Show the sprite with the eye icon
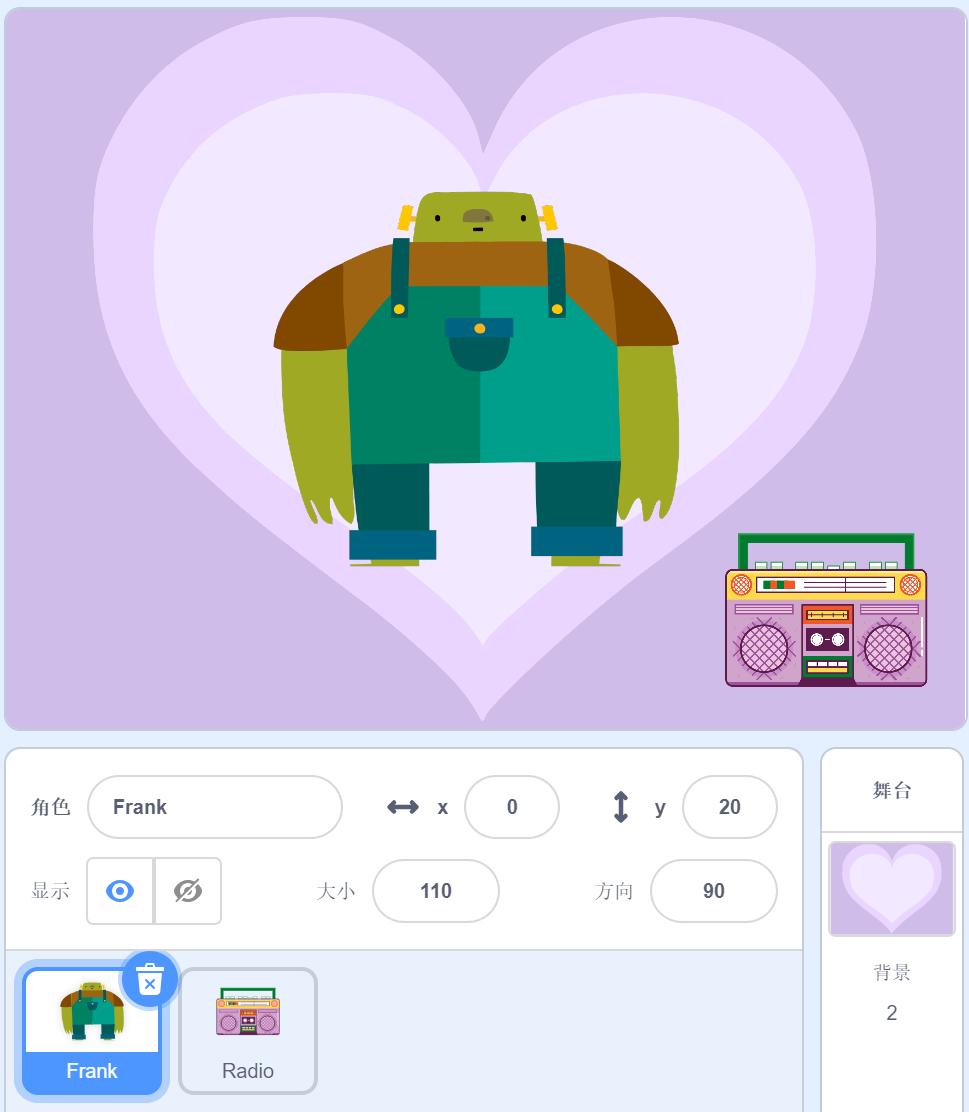The width and height of the screenshot is (969, 1112). (120, 891)
